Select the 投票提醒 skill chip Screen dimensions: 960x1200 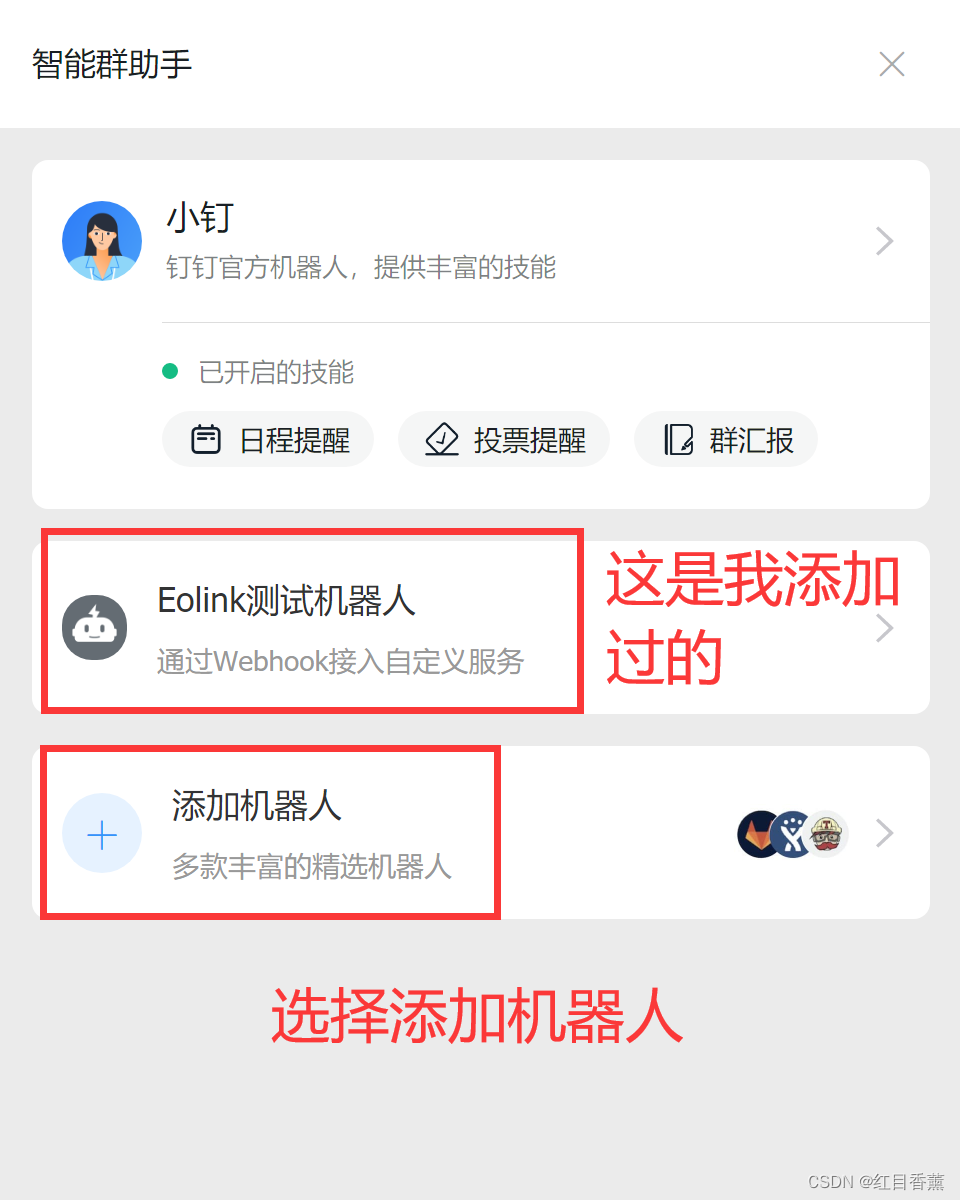click(x=504, y=440)
